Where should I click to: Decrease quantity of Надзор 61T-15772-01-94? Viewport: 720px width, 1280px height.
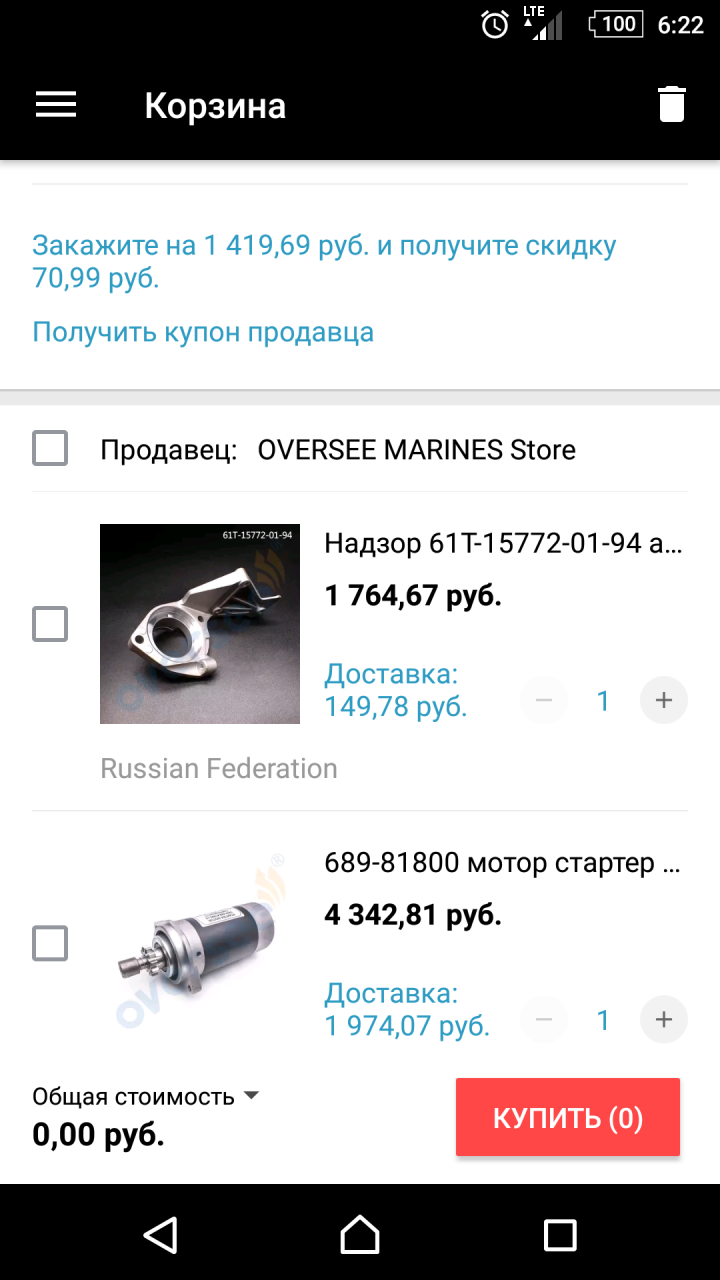(544, 700)
